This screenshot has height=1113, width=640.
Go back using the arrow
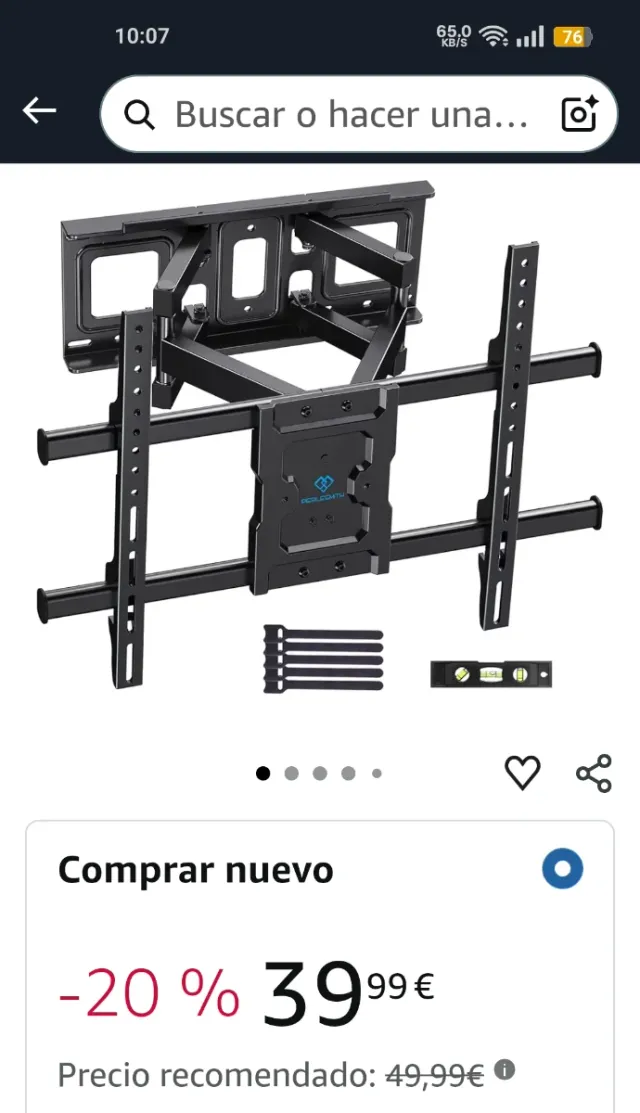pyautogui.click(x=40, y=112)
